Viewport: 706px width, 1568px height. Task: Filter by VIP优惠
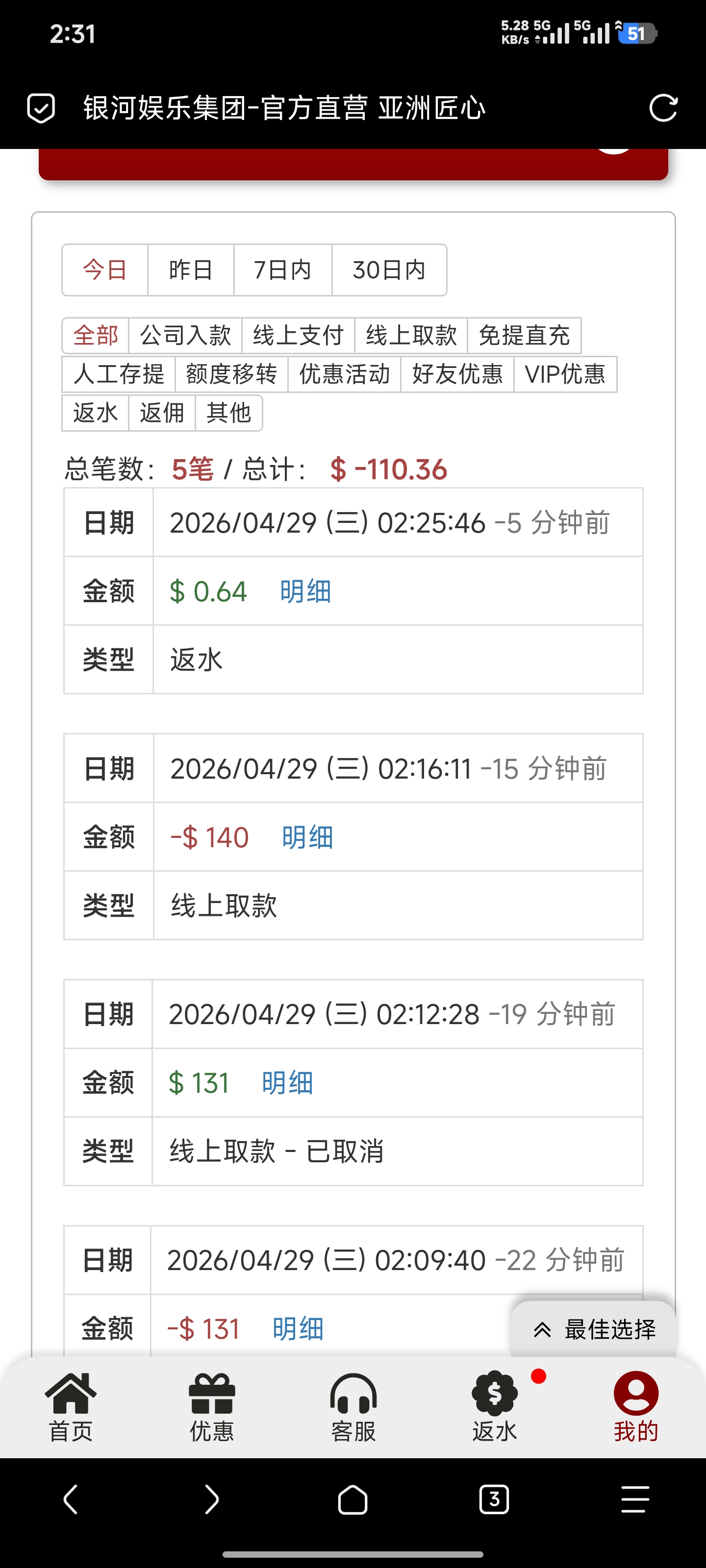(x=565, y=374)
